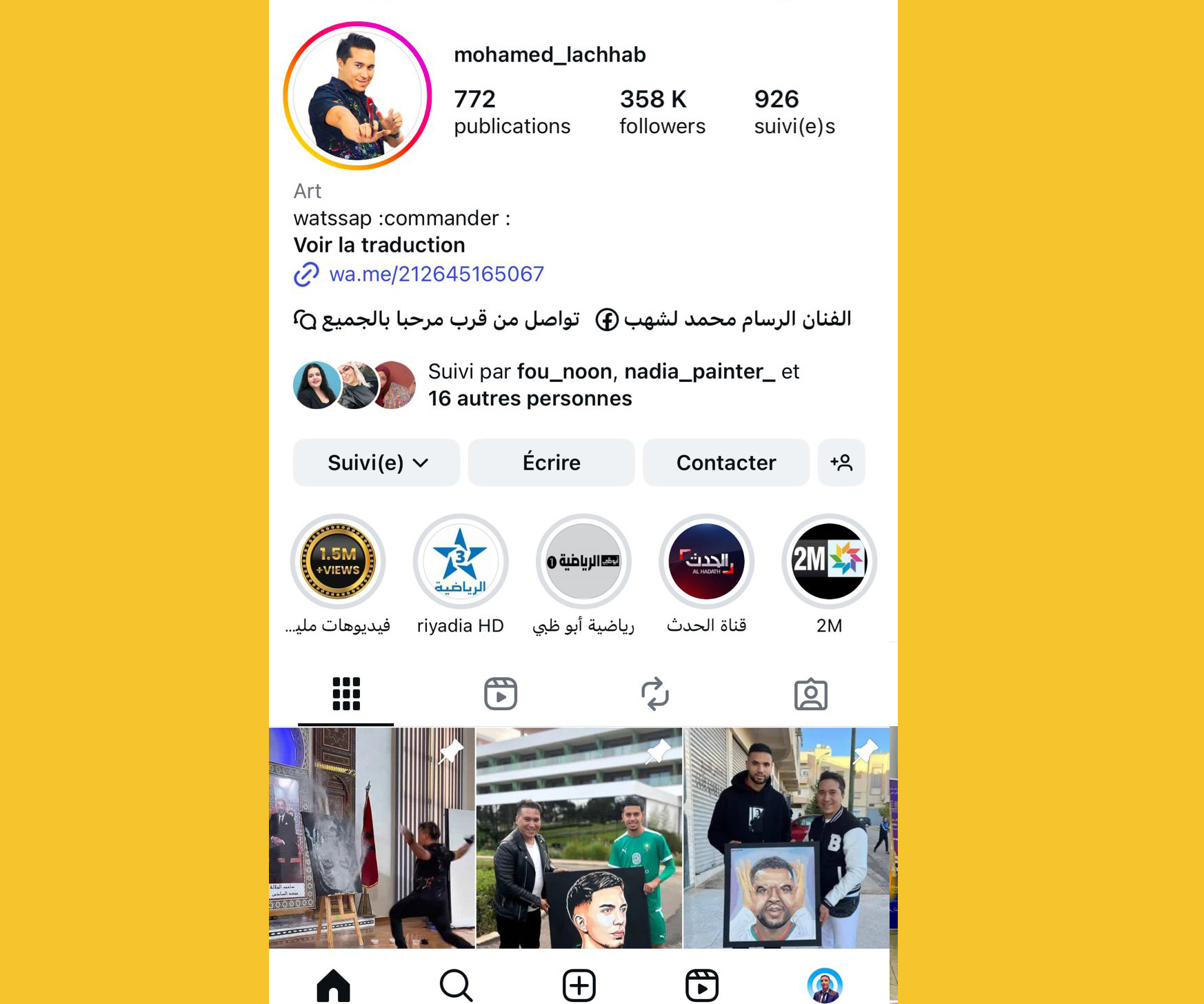1204x1004 pixels.
Task: View mutual followers fou_noon and nadia_painter_
Action: click(x=612, y=385)
